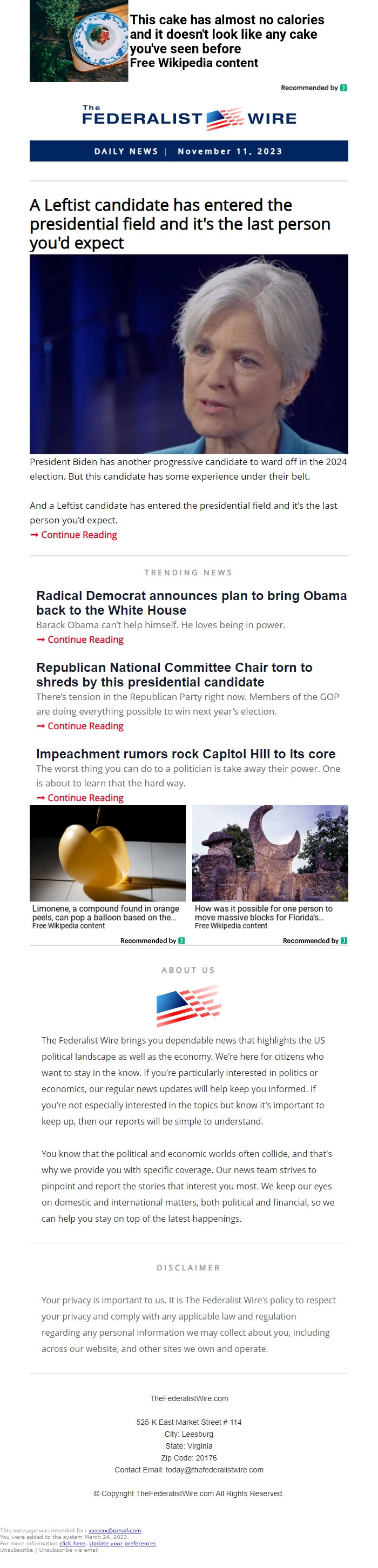Open Update your preferences link

coord(123,1543)
